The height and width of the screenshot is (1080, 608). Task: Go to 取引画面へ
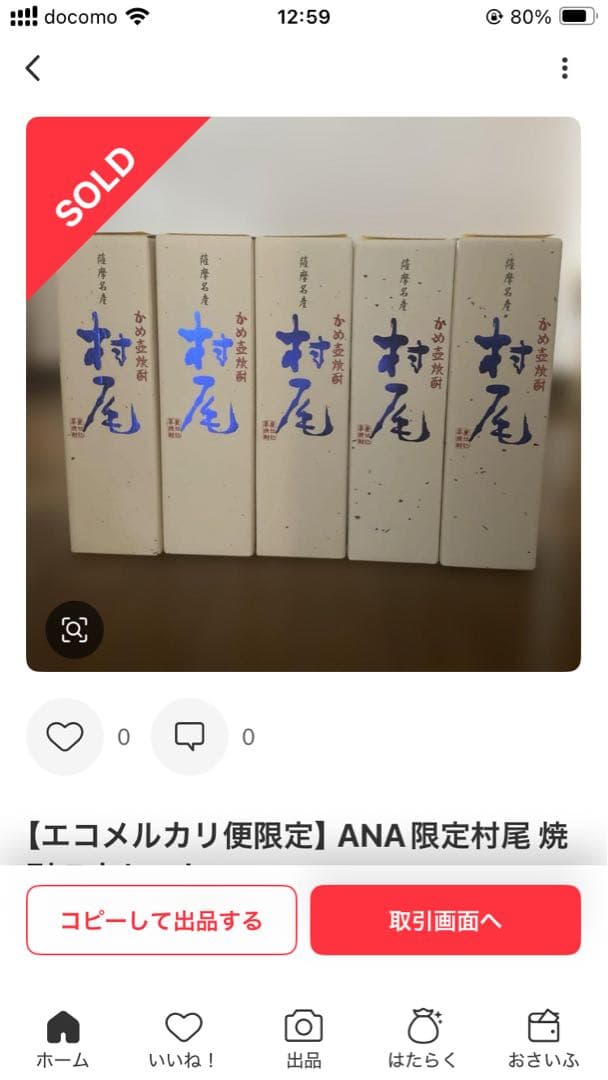pyautogui.click(x=445, y=920)
